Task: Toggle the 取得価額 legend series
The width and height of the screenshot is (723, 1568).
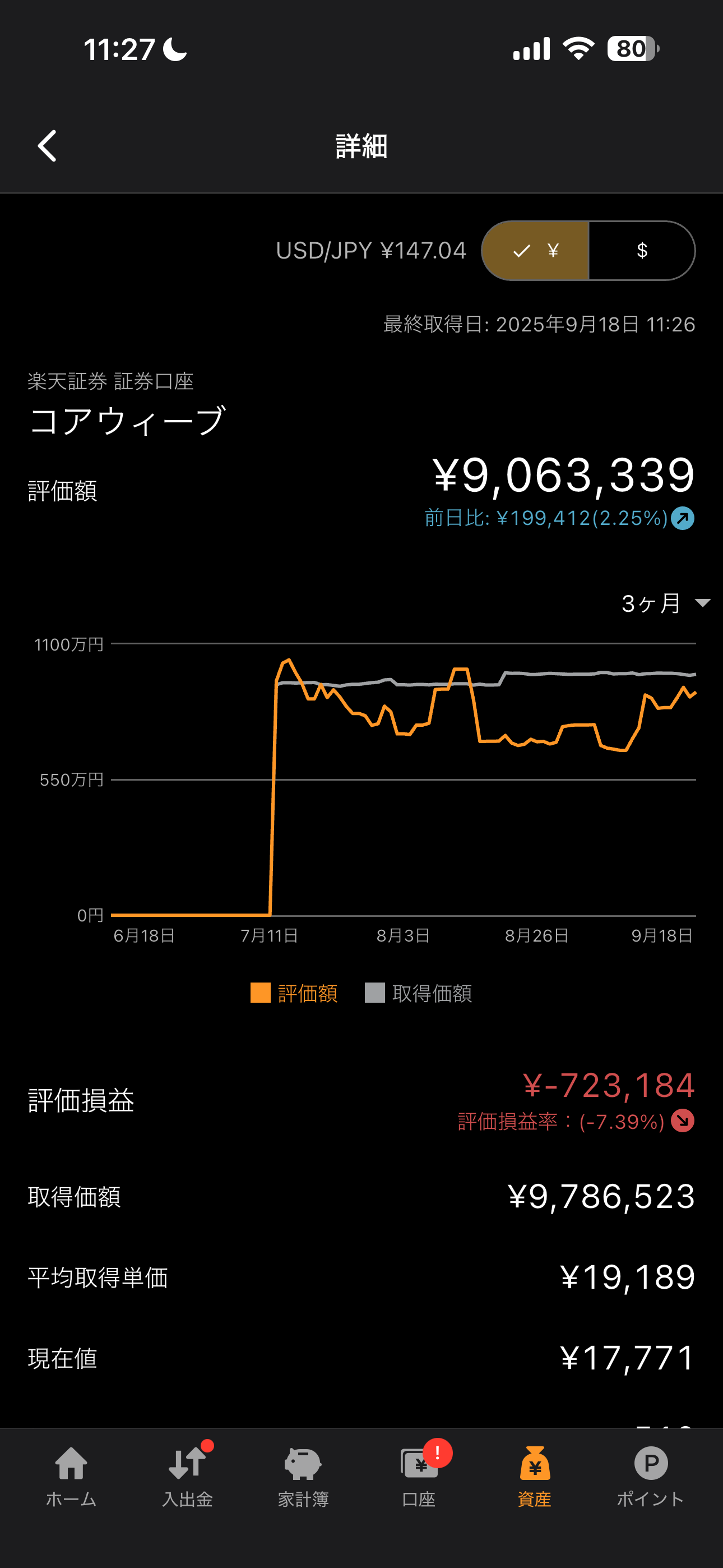Action: click(x=419, y=993)
